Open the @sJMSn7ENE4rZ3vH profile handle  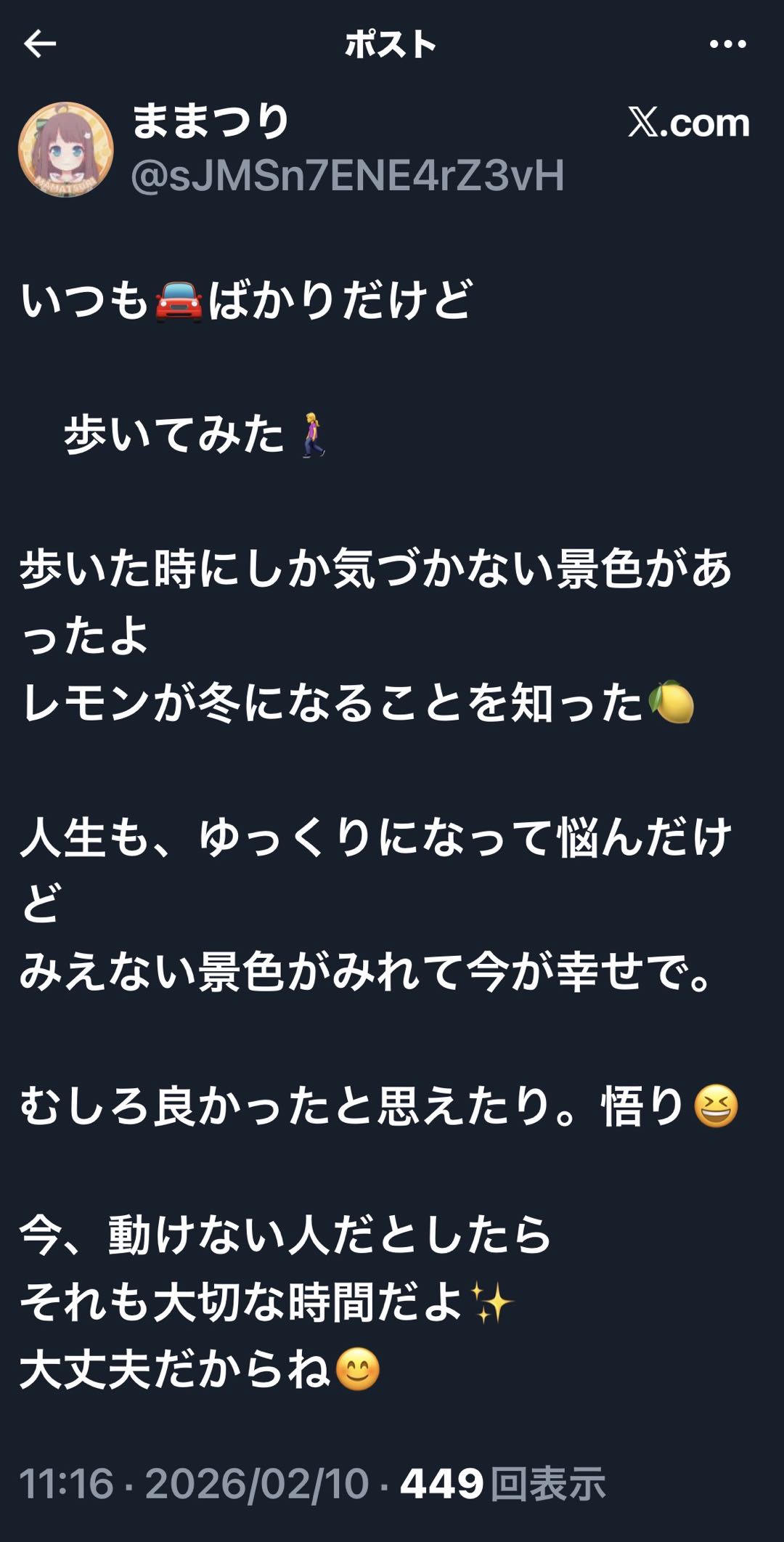point(347,176)
